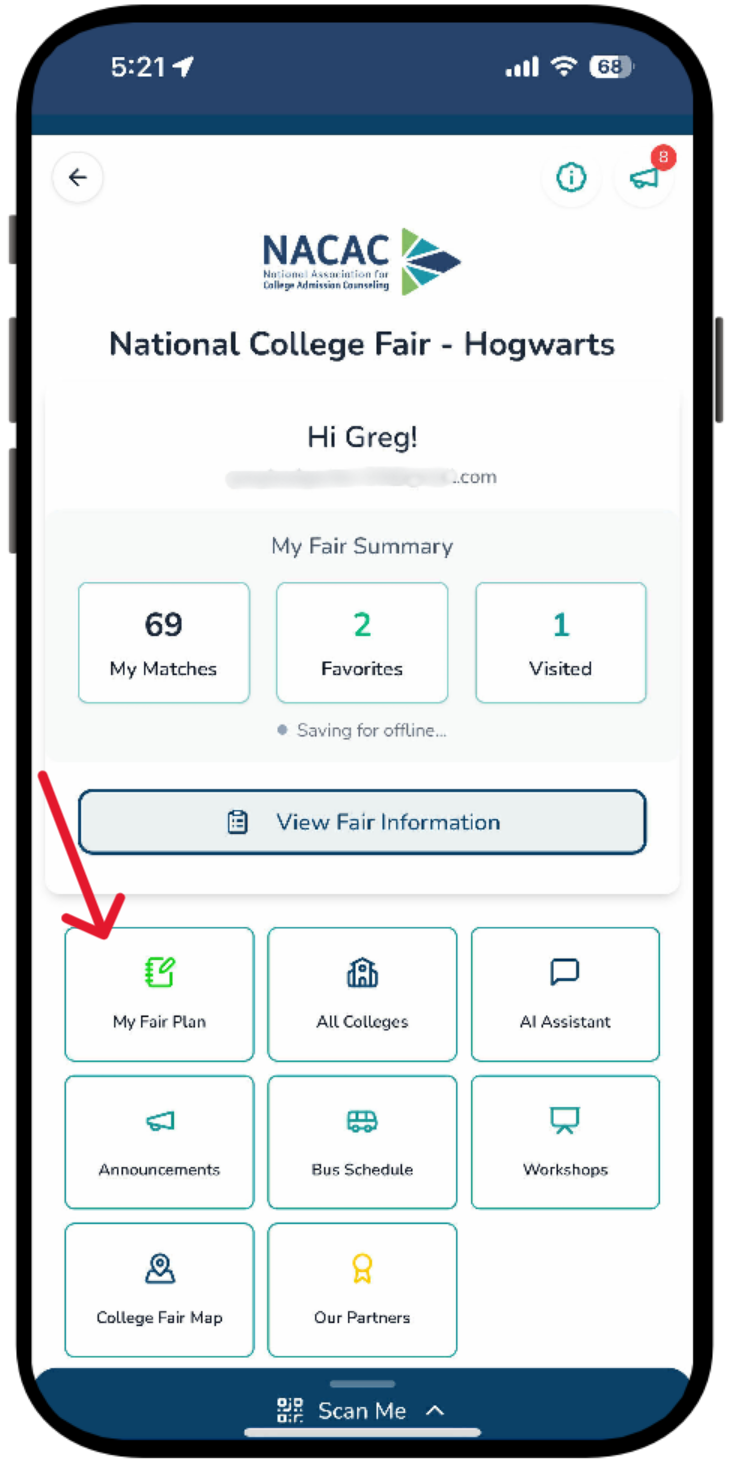Open the info icon
Image resolution: width=732 pixels, height=1463 pixels.
tap(571, 179)
